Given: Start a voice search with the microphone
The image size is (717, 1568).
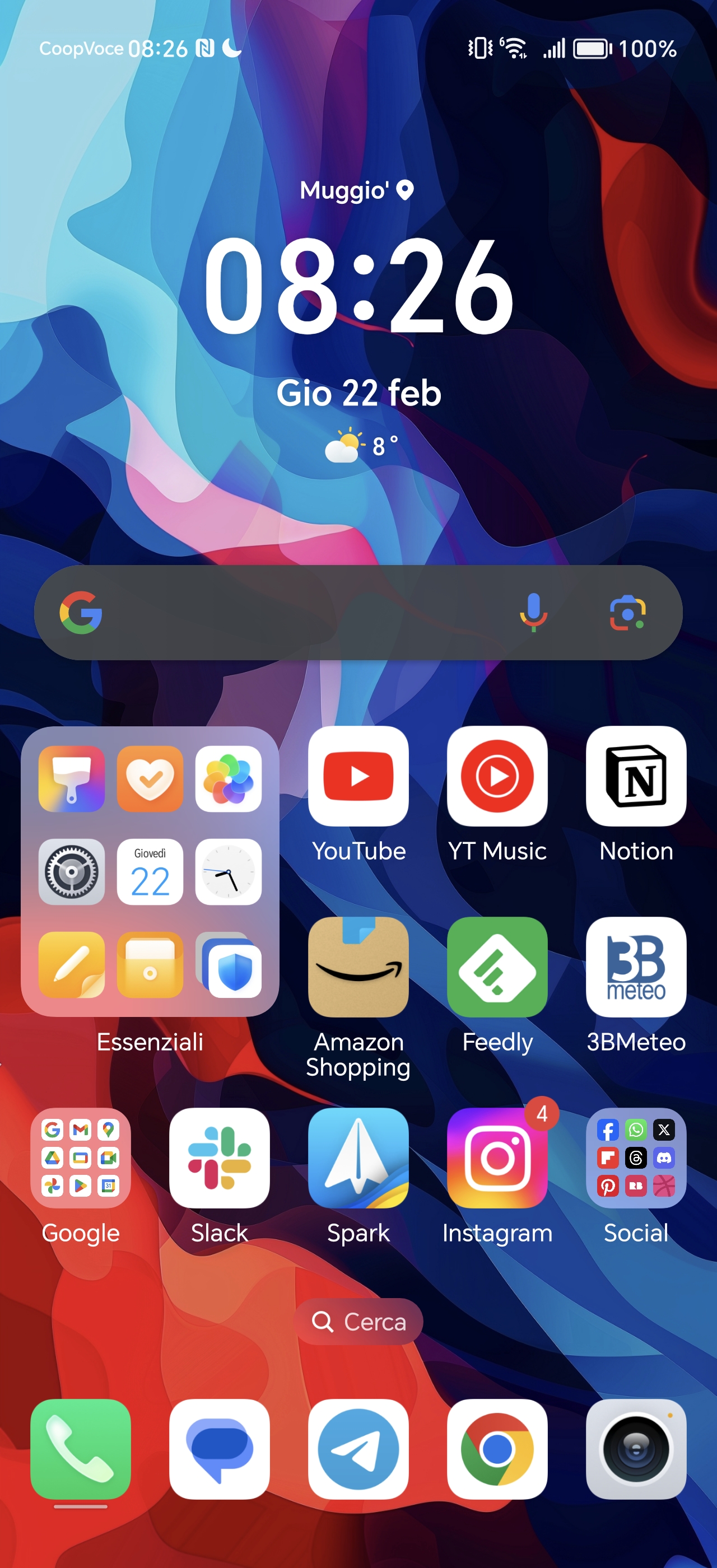Looking at the screenshot, I should (533, 612).
